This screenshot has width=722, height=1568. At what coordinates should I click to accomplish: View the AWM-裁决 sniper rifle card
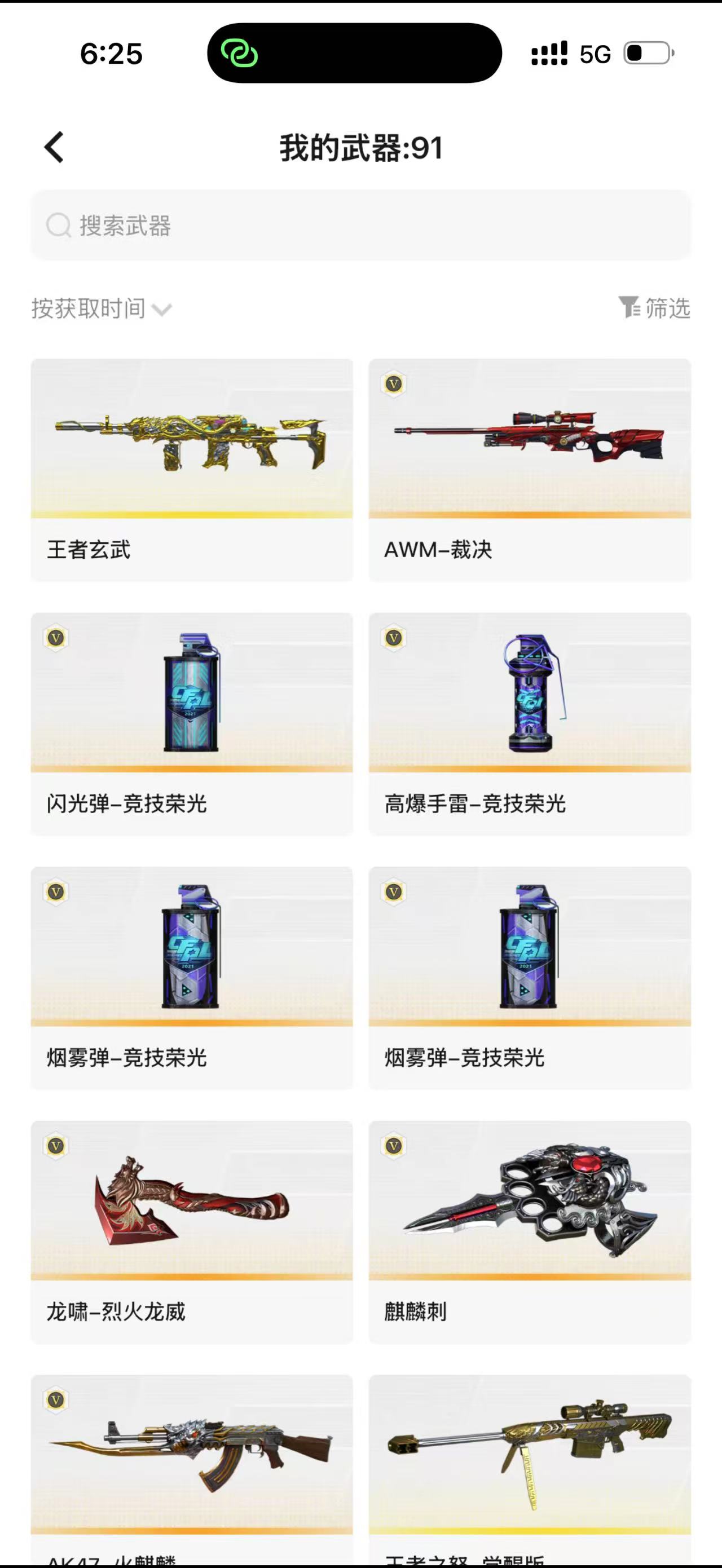point(529,469)
